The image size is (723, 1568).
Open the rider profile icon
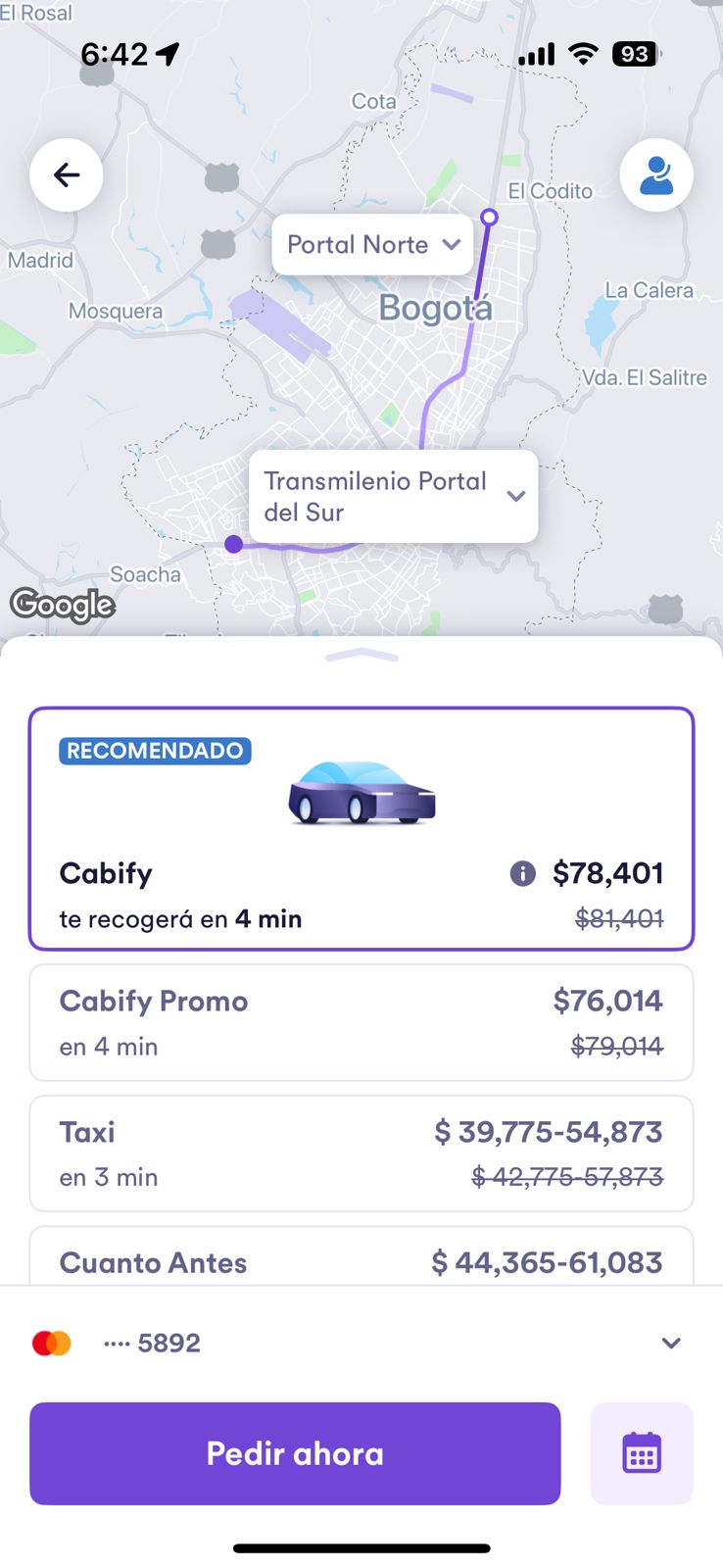point(655,175)
